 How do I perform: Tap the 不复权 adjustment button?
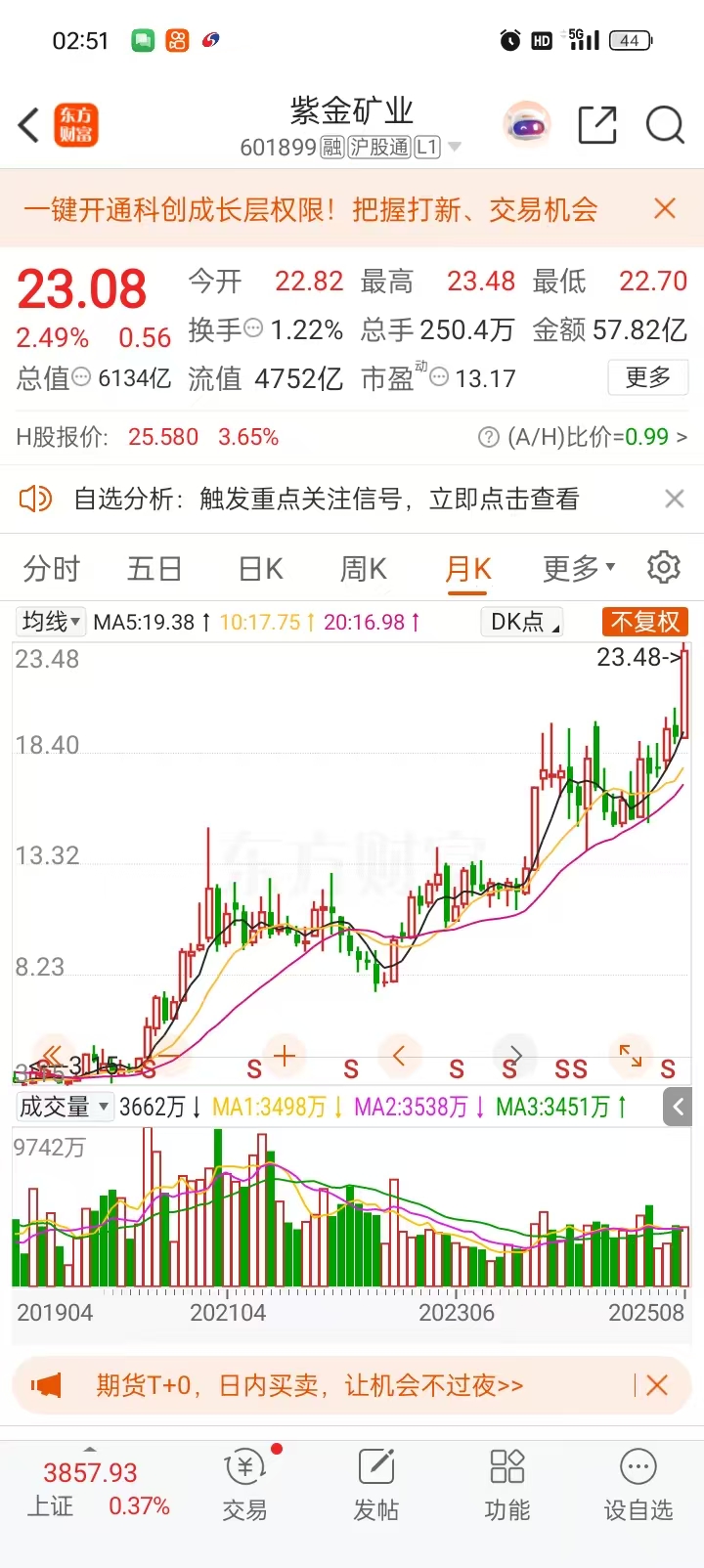click(644, 622)
